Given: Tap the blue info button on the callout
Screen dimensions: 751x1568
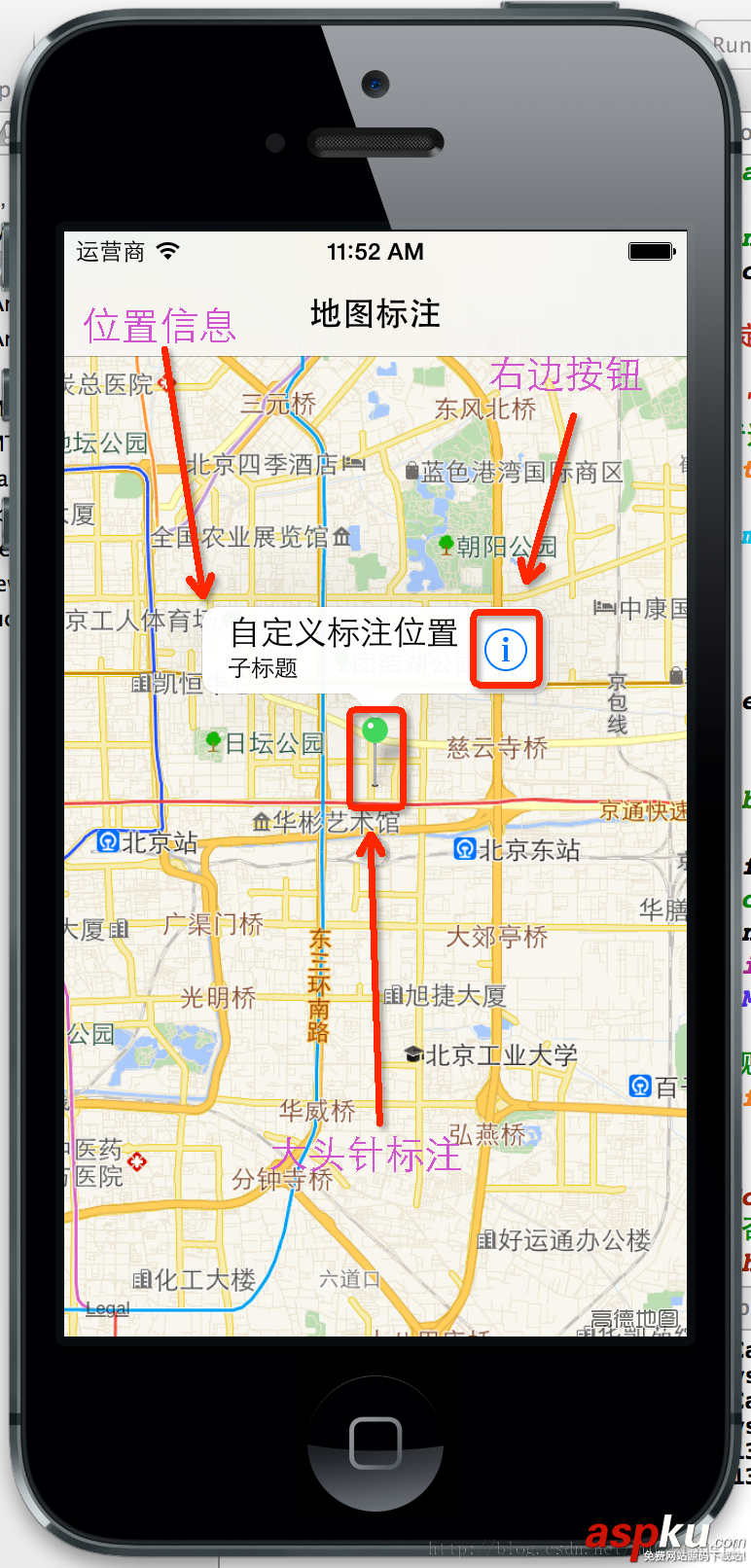Looking at the screenshot, I should point(505,650).
